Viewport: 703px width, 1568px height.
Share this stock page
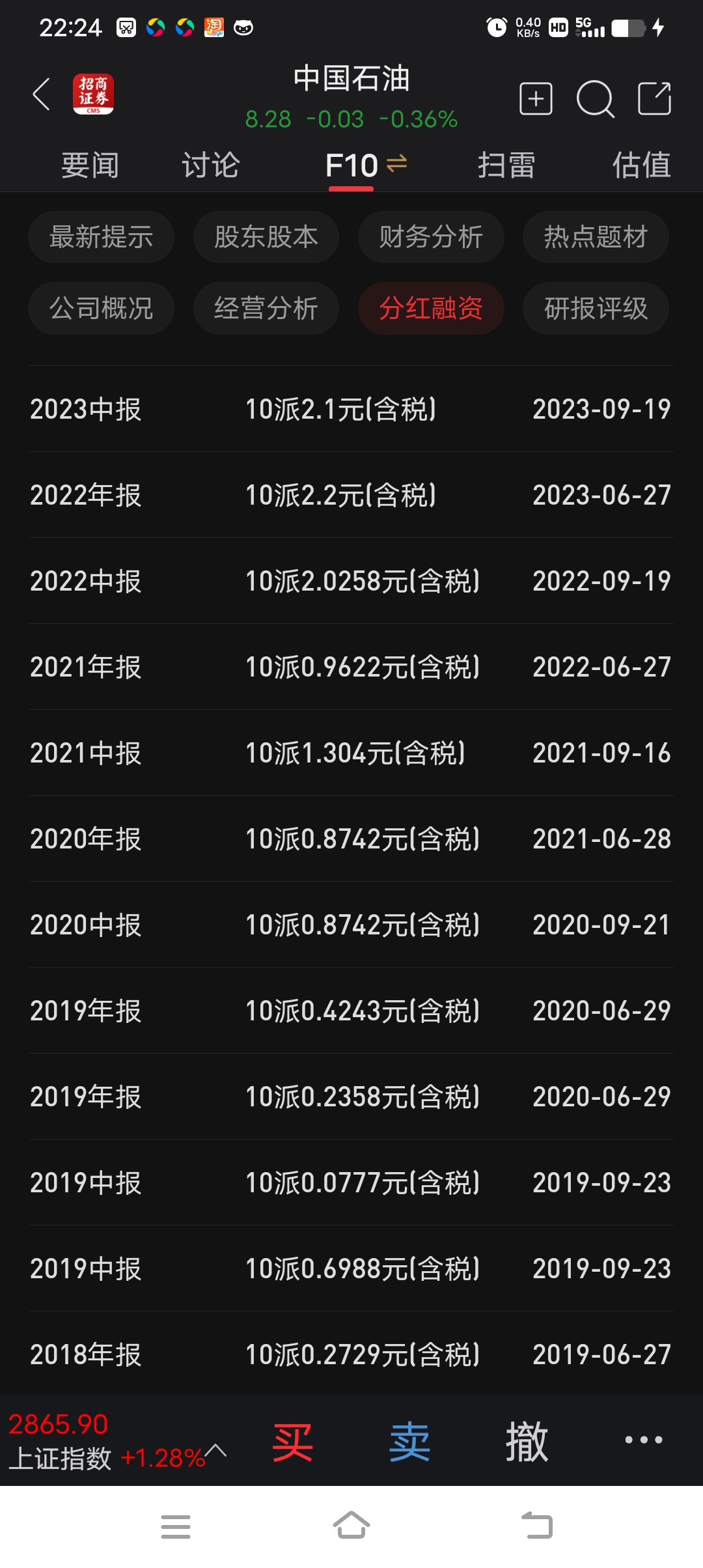pos(654,98)
